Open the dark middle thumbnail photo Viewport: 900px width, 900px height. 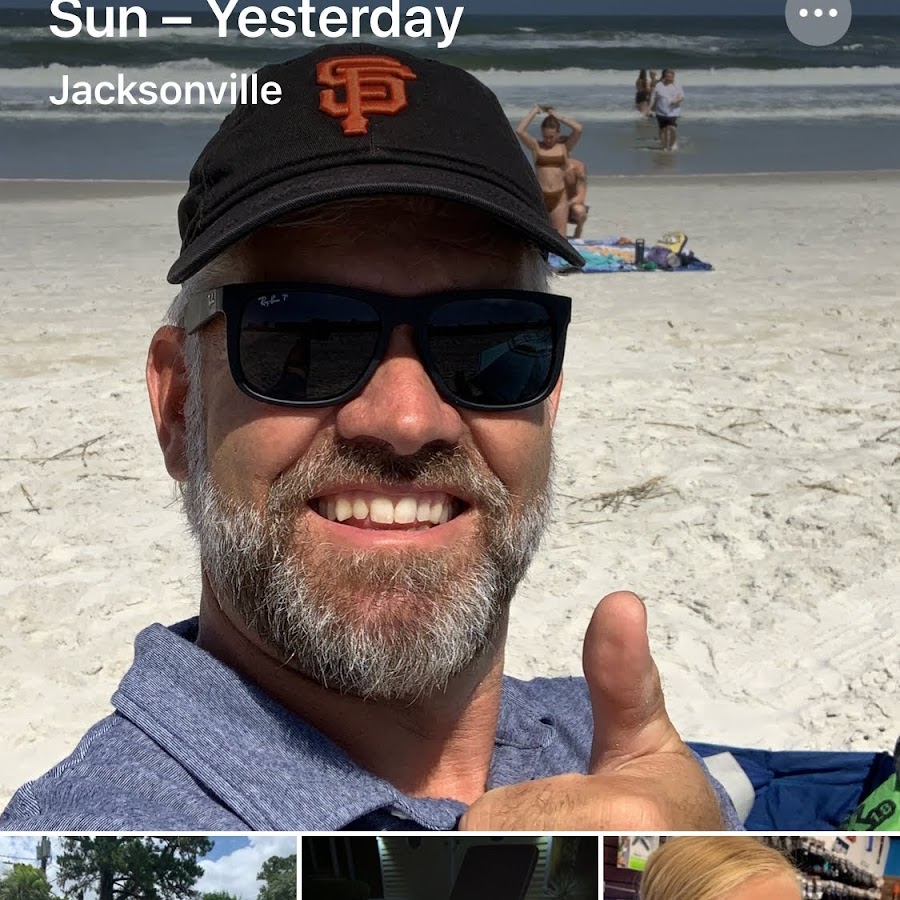pos(450,868)
